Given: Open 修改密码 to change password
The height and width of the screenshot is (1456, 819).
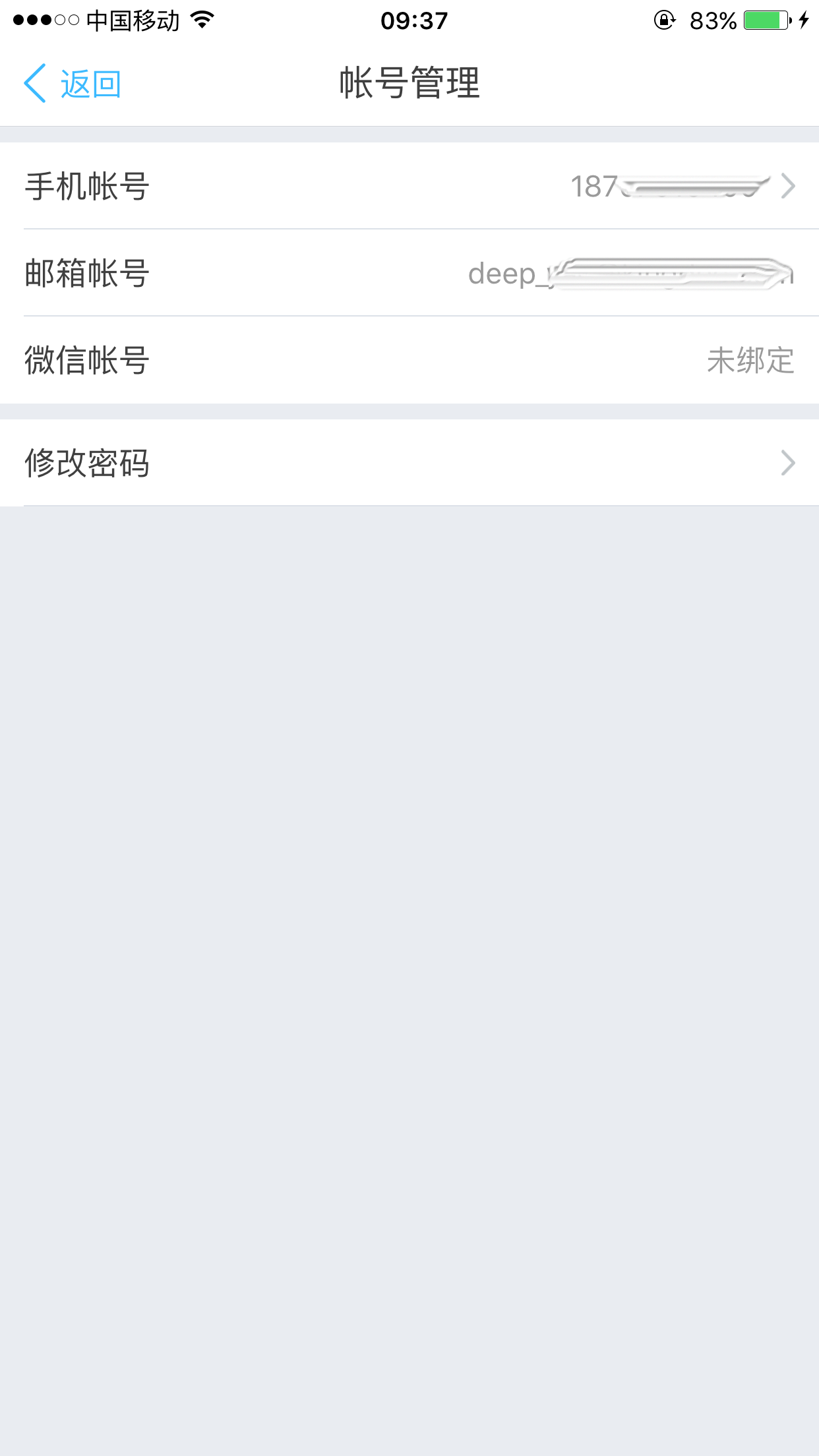Looking at the screenshot, I should click(409, 463).
